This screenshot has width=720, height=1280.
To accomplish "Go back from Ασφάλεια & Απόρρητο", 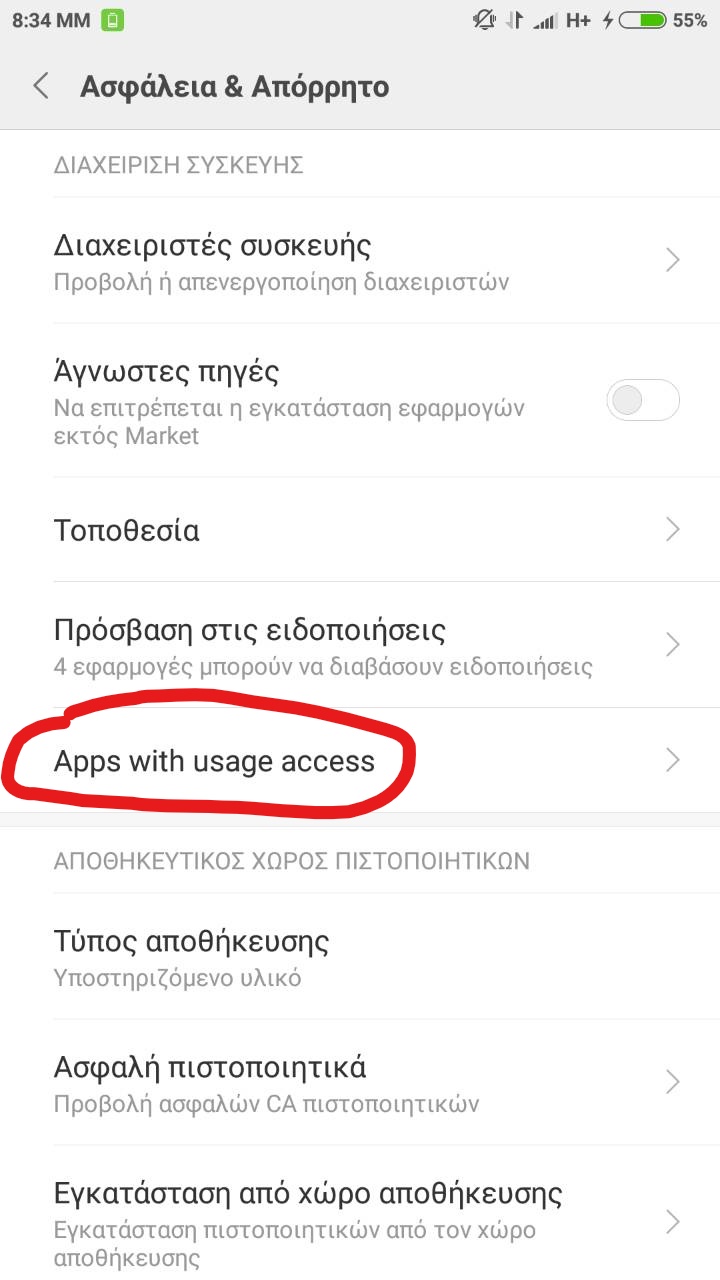I will pos(41,87).
